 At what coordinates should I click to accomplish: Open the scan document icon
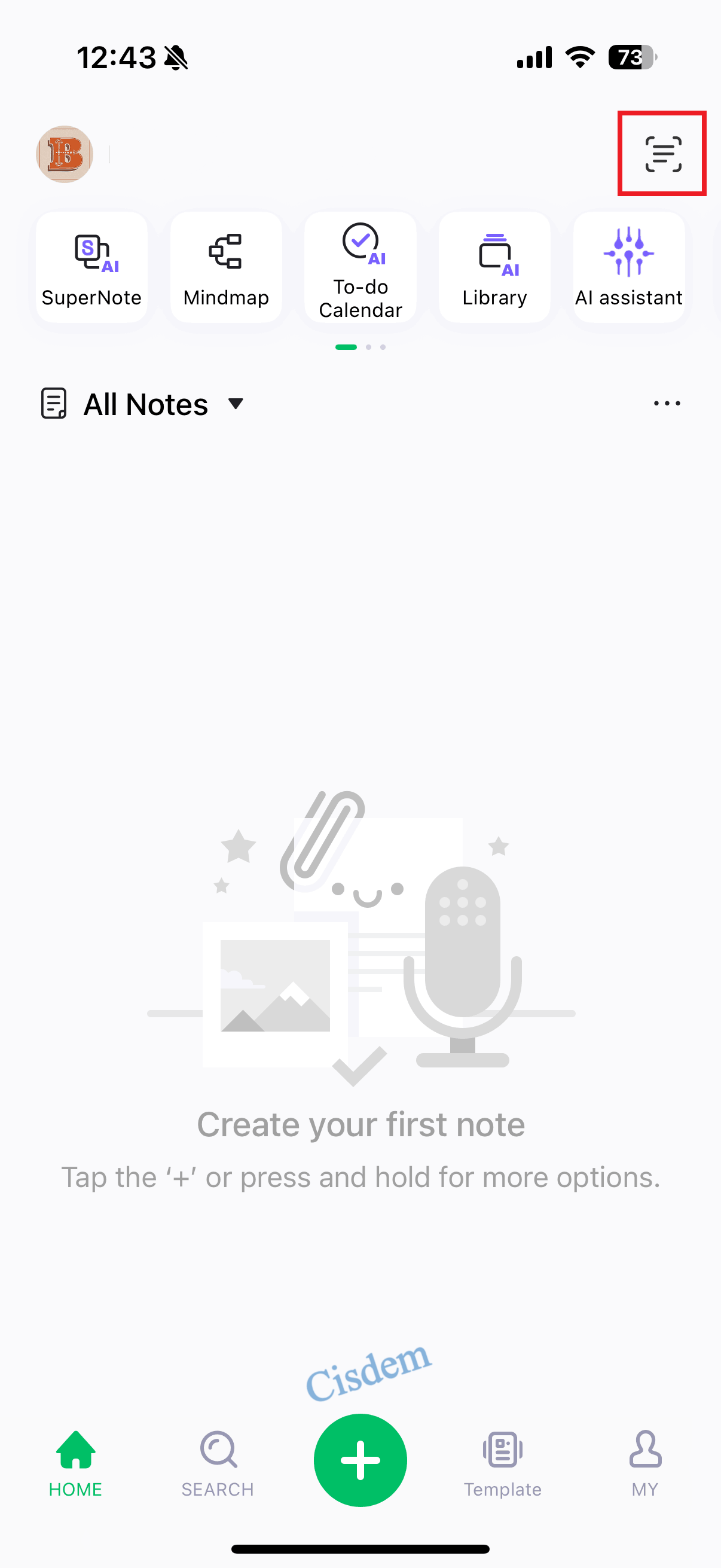(x=662, y=153)
